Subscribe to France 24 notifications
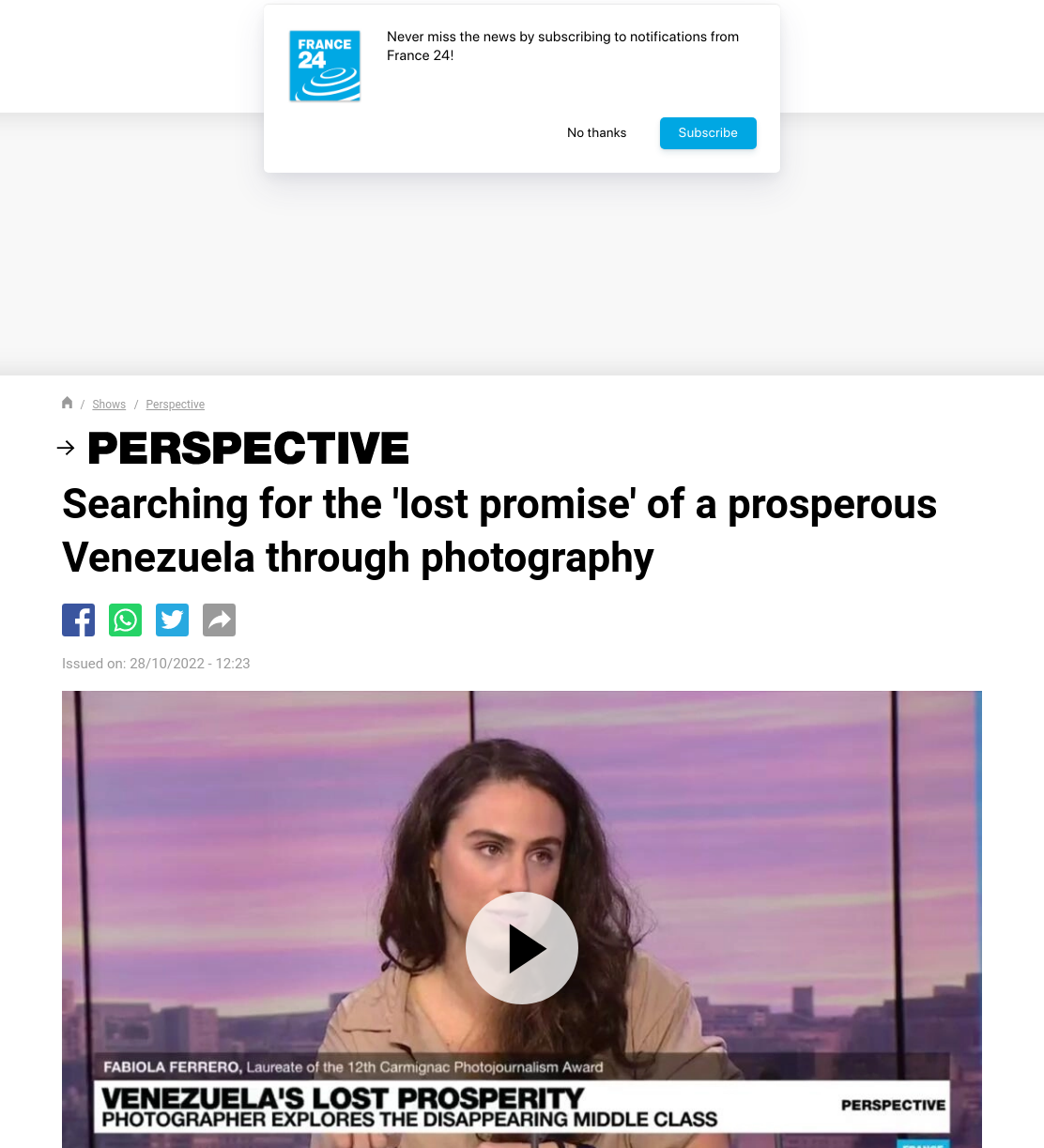Viewport: 1044px width, 1148px height. coord(708,132)
